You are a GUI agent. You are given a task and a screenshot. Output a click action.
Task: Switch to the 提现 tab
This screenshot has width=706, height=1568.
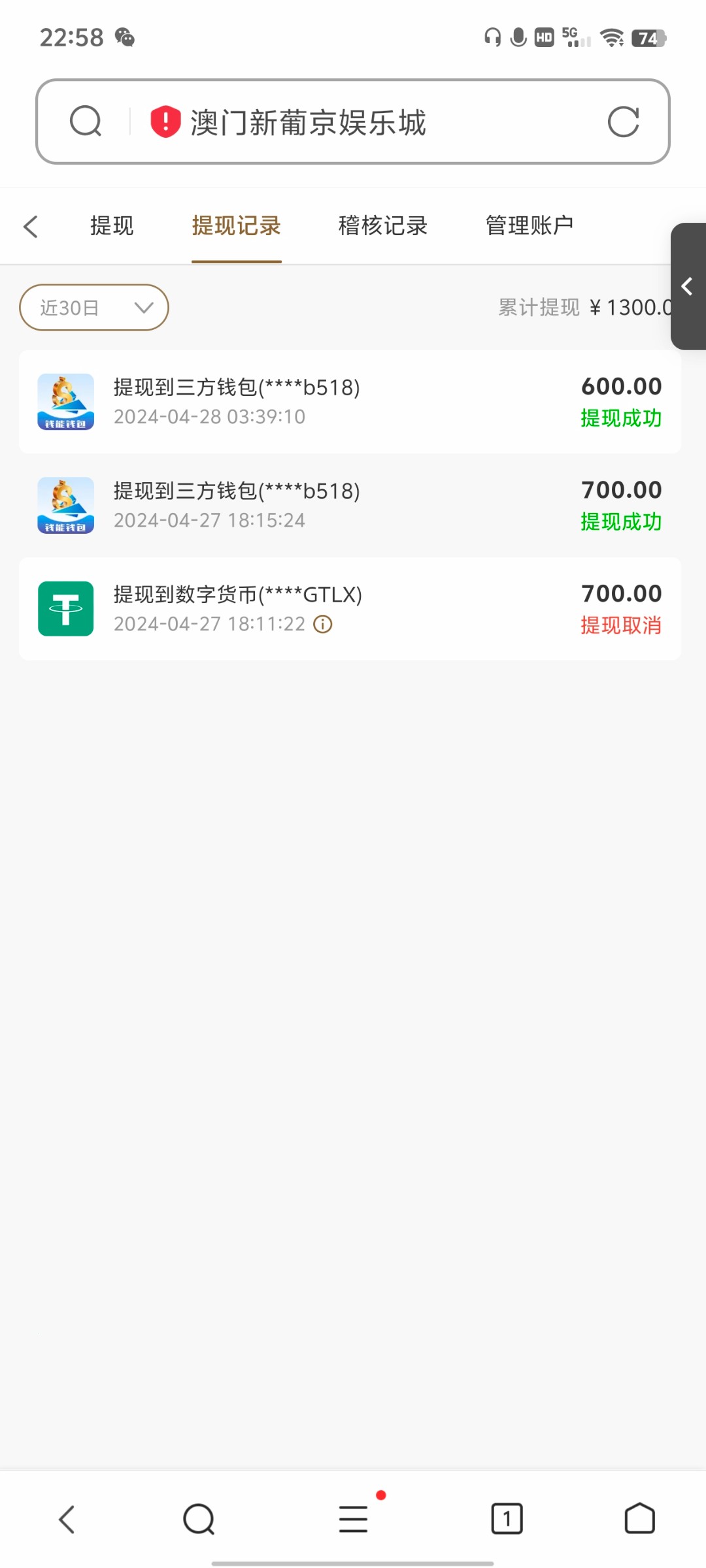click(x=112, y=226)
